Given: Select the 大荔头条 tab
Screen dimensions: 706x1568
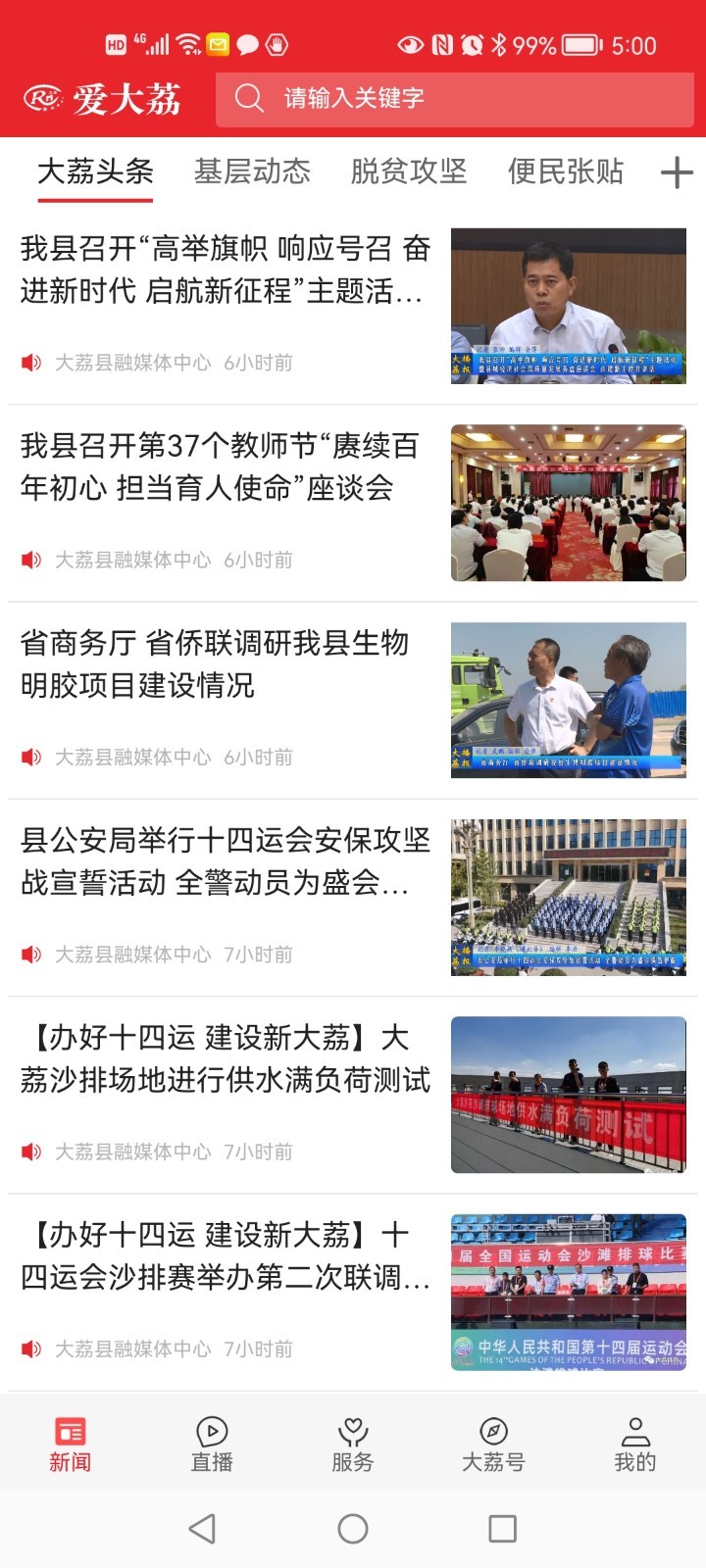Looking at the screenshot, I should pyautogui.click(x=95, y=171).
